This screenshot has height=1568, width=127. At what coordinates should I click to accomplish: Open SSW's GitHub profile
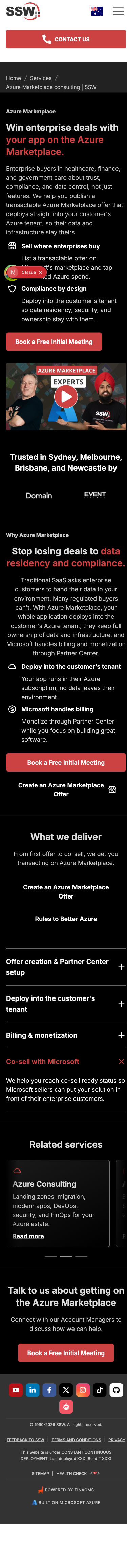pyautogui.click(x=116, y=1390)
